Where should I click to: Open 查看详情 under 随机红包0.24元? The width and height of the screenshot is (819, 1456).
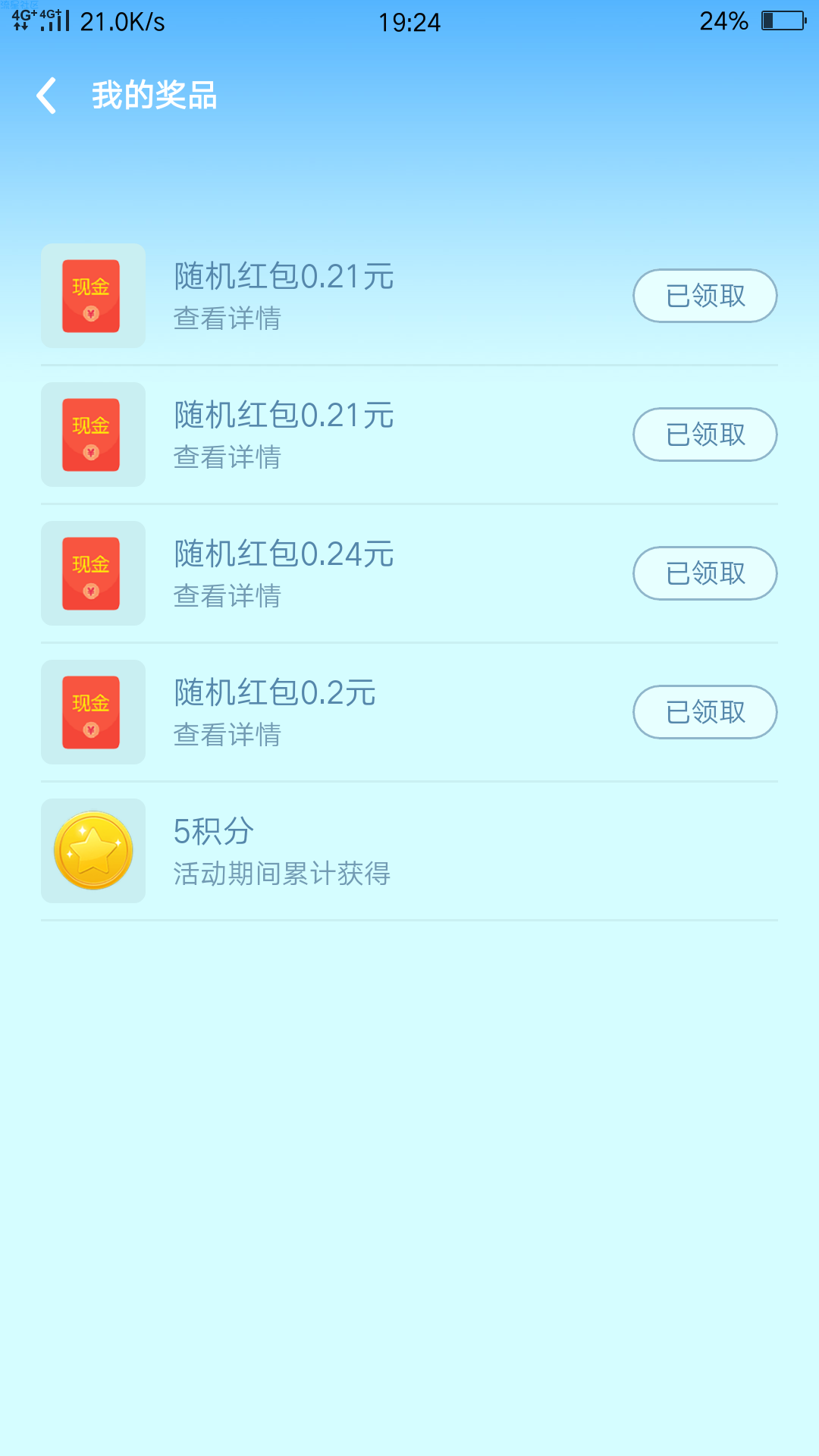tap(227, 596)
